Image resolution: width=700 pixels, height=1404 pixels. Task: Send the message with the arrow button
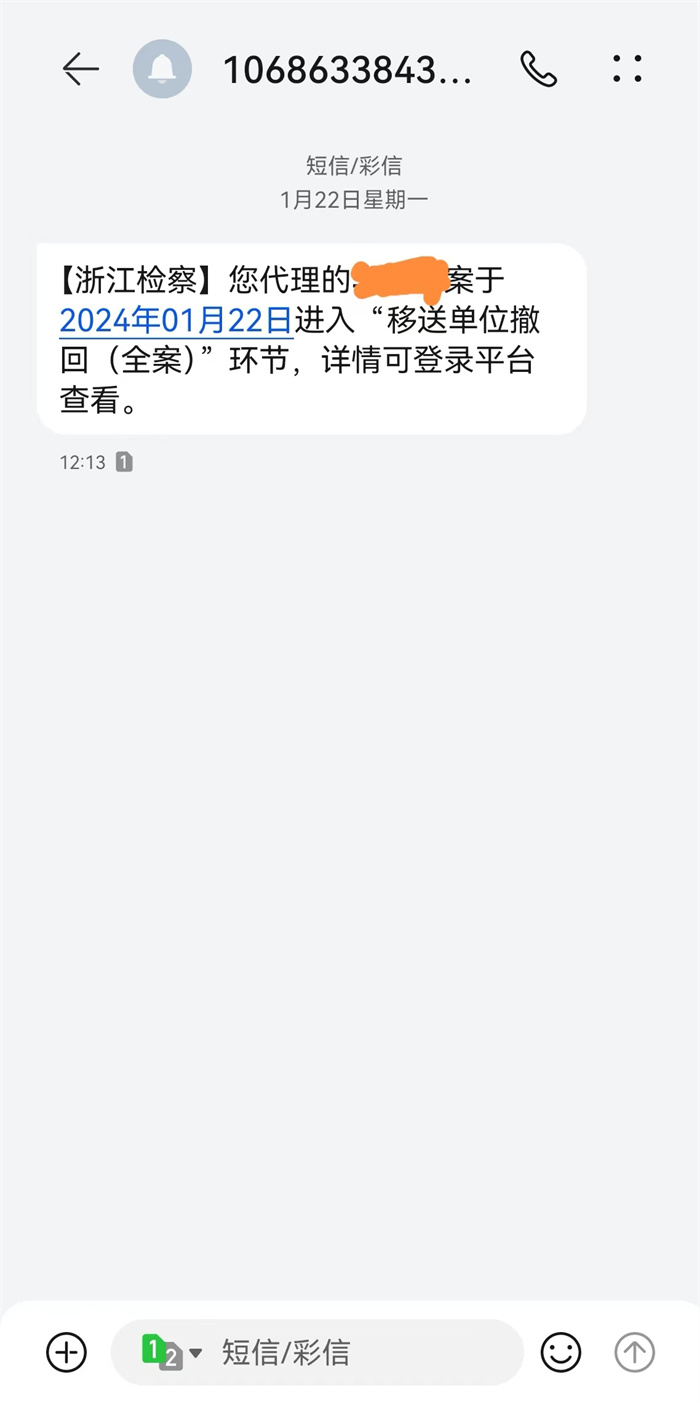[634, 1352]
